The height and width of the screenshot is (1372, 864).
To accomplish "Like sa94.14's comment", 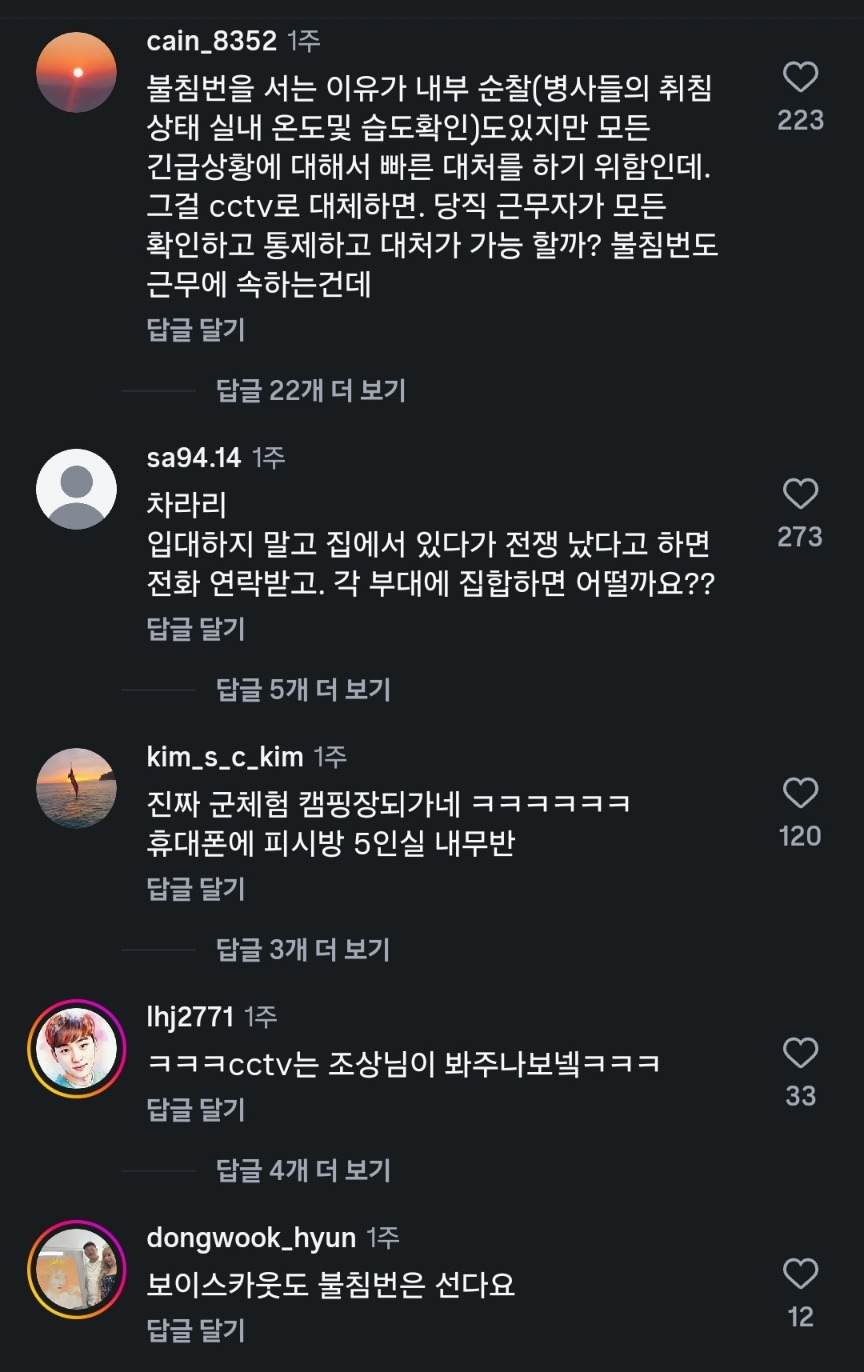I will [x=800, y=494].
